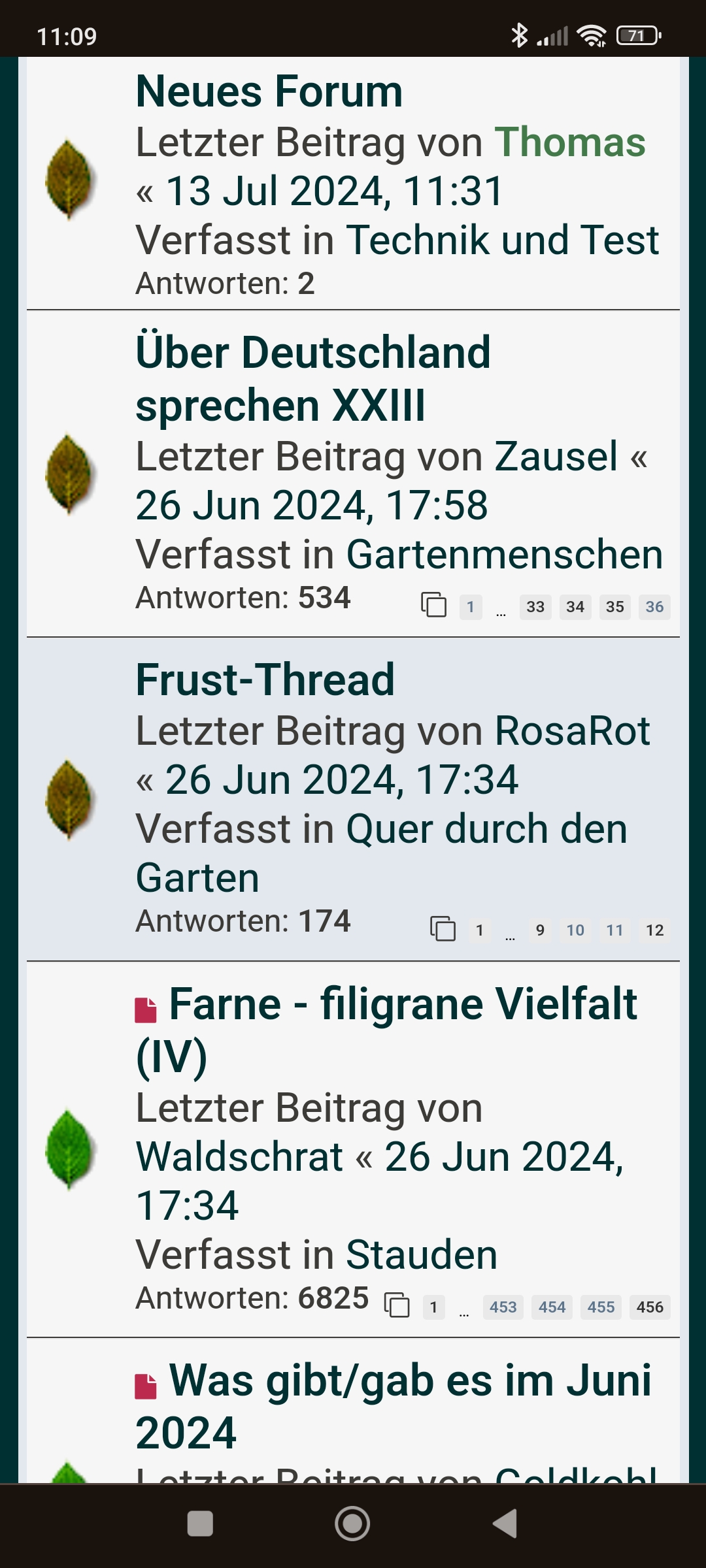The image size is (706, 1568).
Task: Open 'Quer durch den Garten' forum
Action: (x=486, y=829)
